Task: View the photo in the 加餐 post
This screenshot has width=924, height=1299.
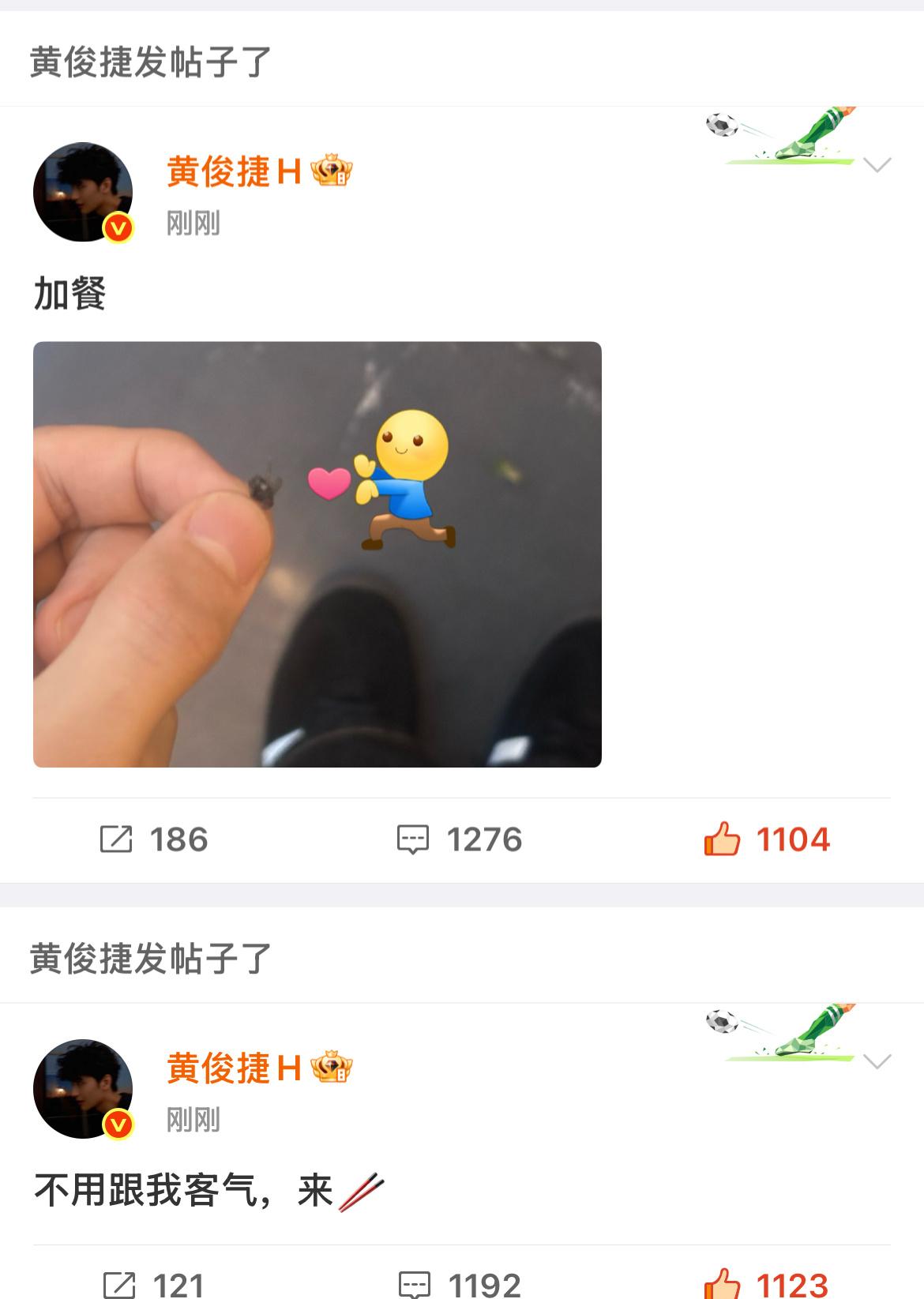Action: click(317, 554)
